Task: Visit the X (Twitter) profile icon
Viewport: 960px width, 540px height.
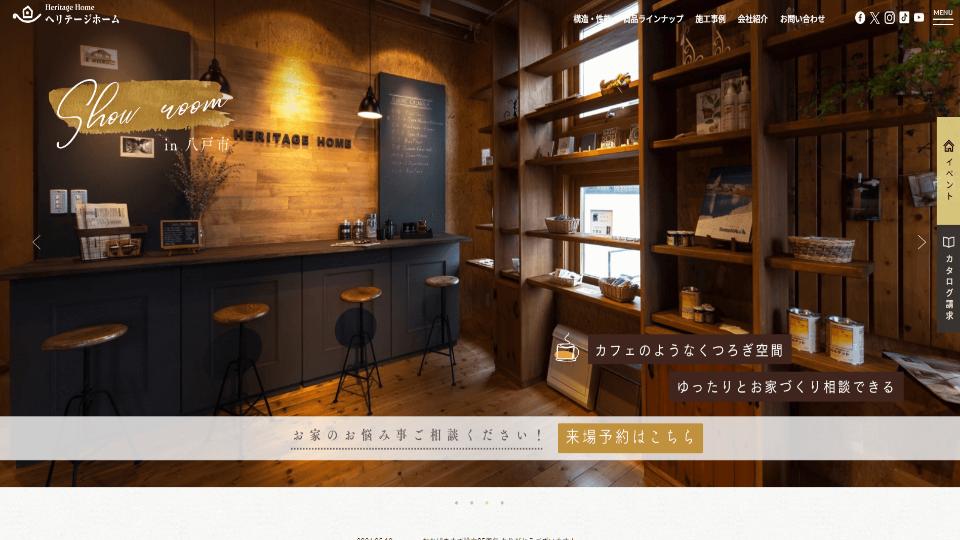Action: [x=875, y=18]
